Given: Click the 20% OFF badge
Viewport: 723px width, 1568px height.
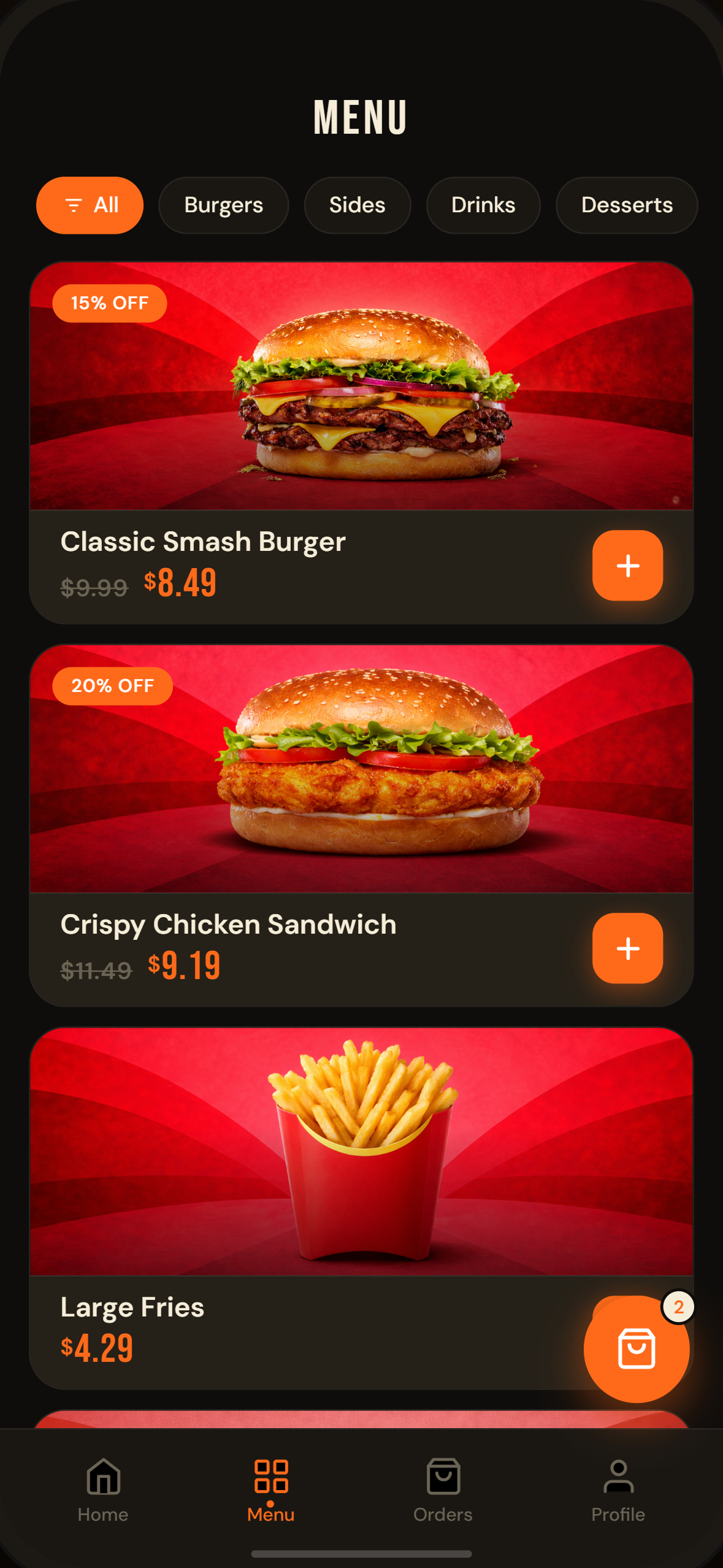Looking at the screenshot, I should coord(112,686).
